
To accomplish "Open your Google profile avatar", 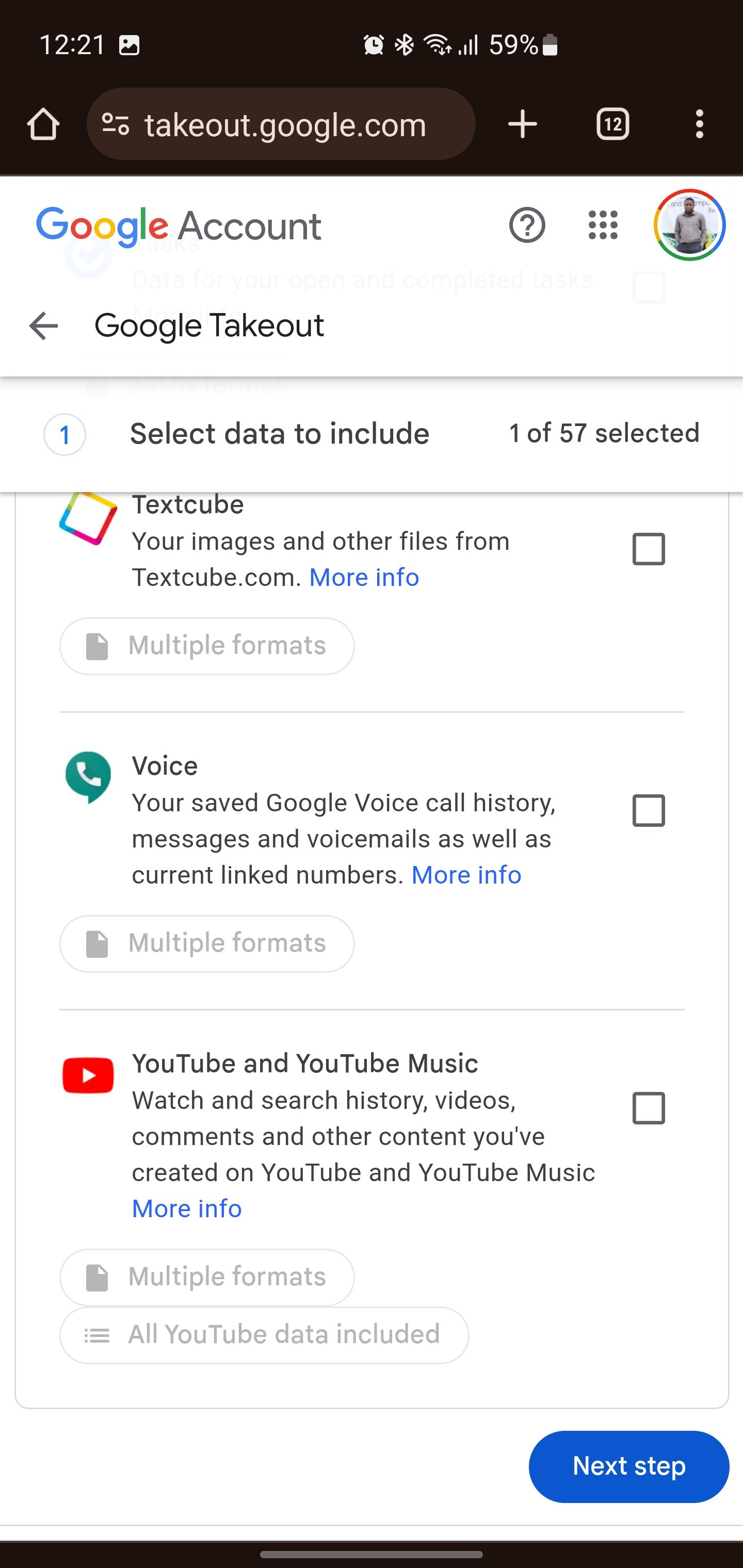I will [x=688, y=225].
